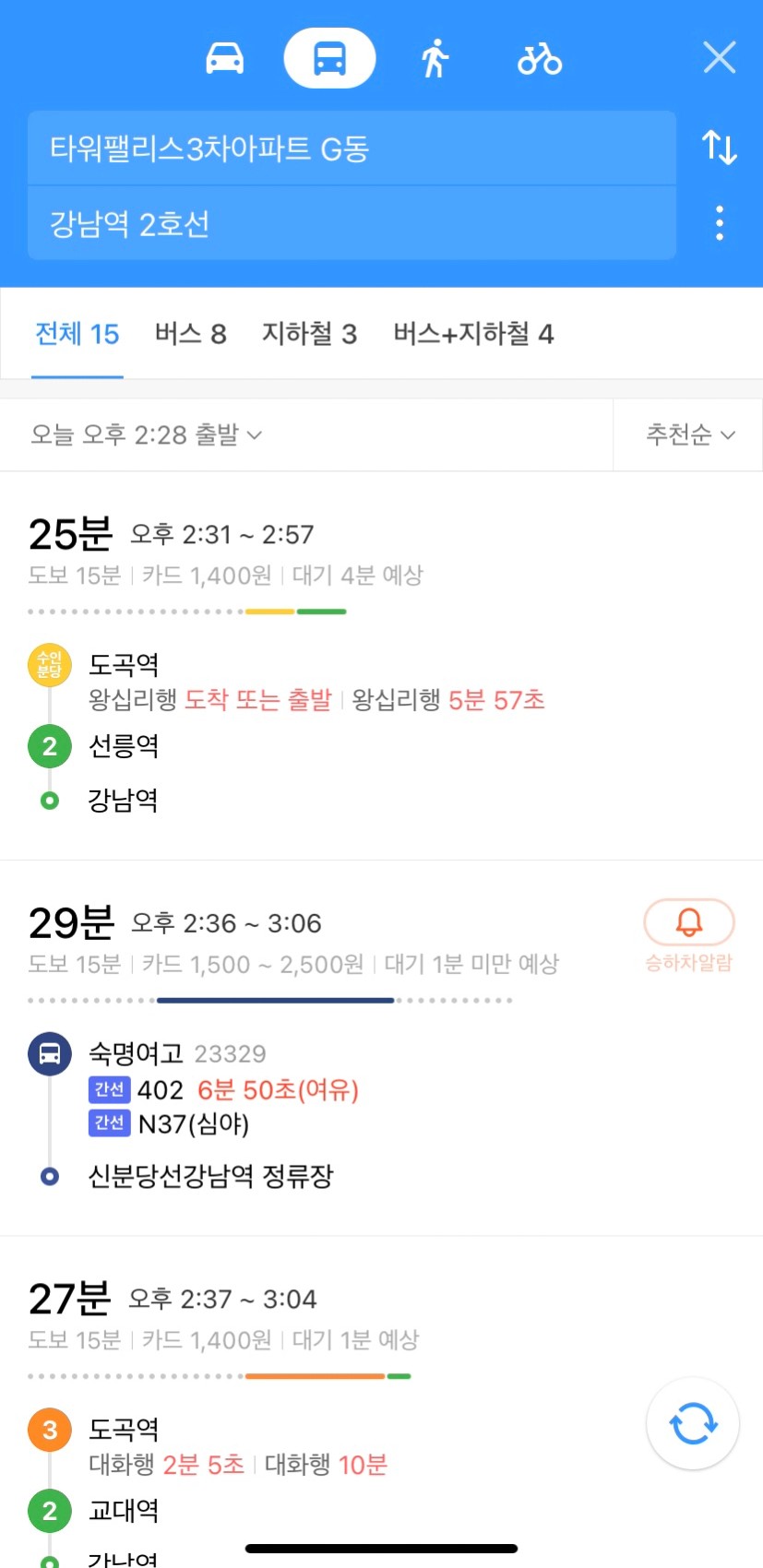Edit the starting point 타워팰리스3차아파트 G동
This screenshot has height=1568, width=763.
(352, 148)
